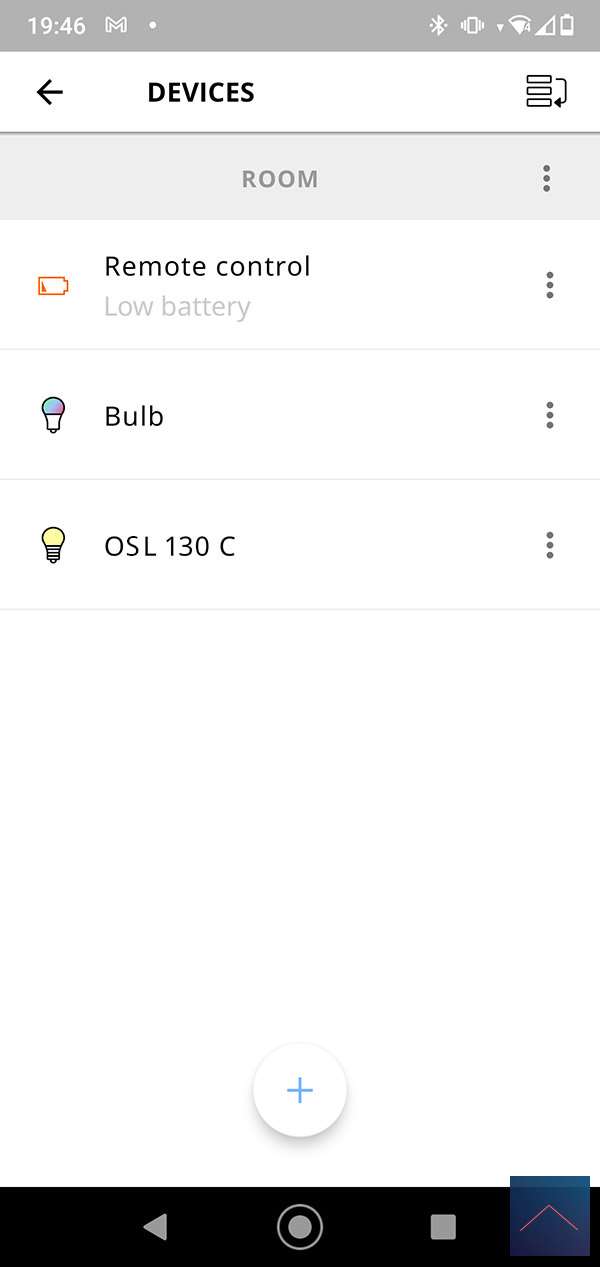600x1267 pixels.
Task: Open the Remote control device
Action: pyautogui.click(x=207, y=285)
